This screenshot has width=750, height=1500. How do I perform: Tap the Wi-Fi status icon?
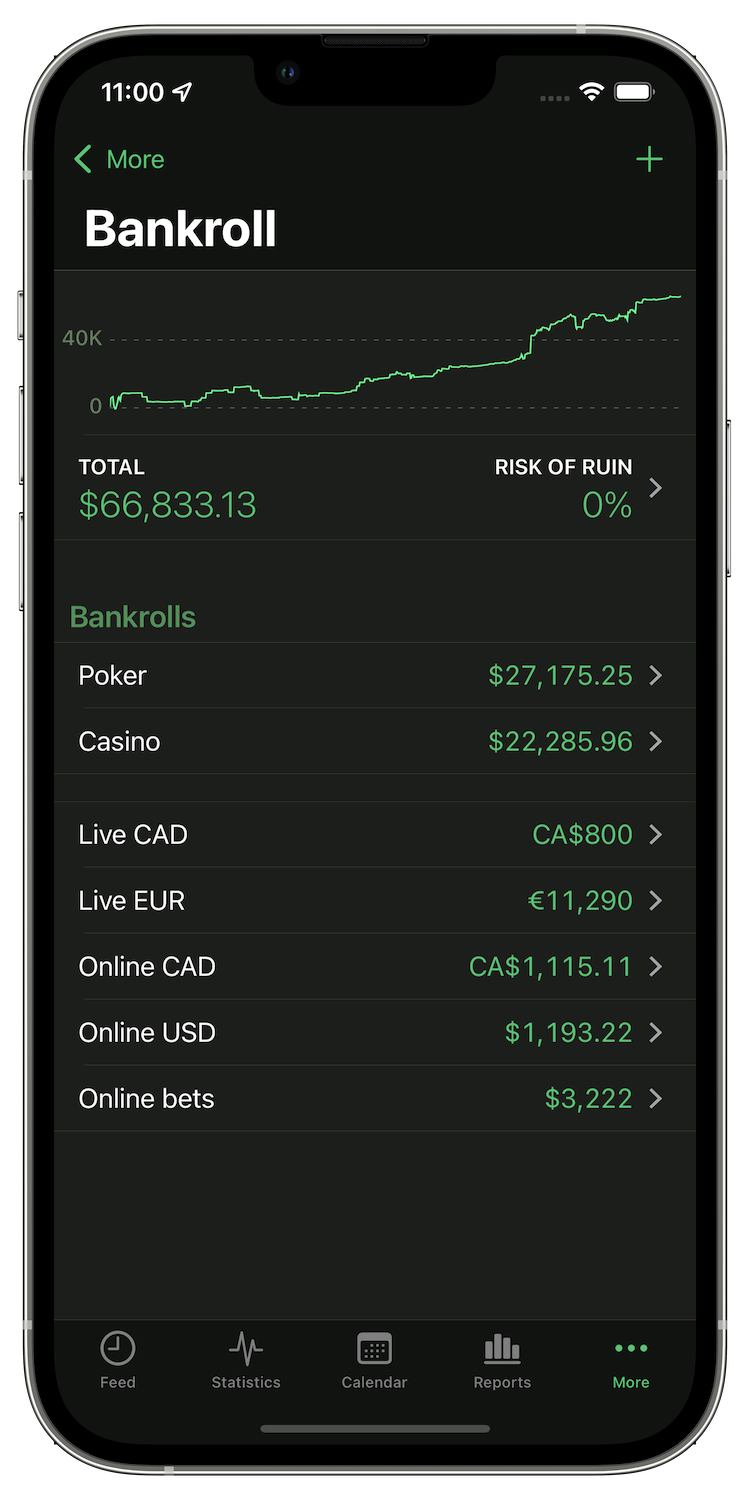tap(590, 91)
